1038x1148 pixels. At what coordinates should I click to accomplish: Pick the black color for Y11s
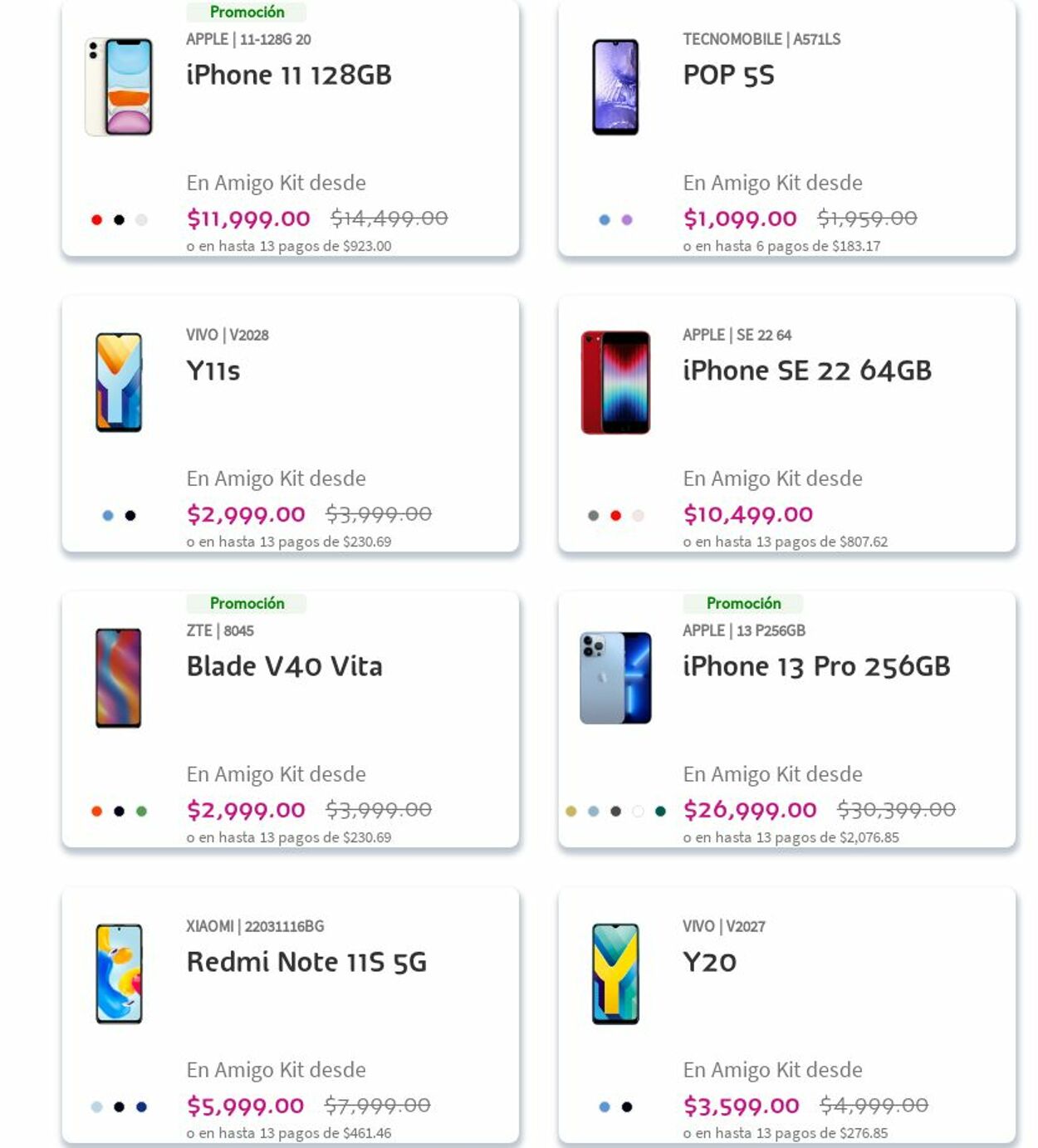pos(130,516)
